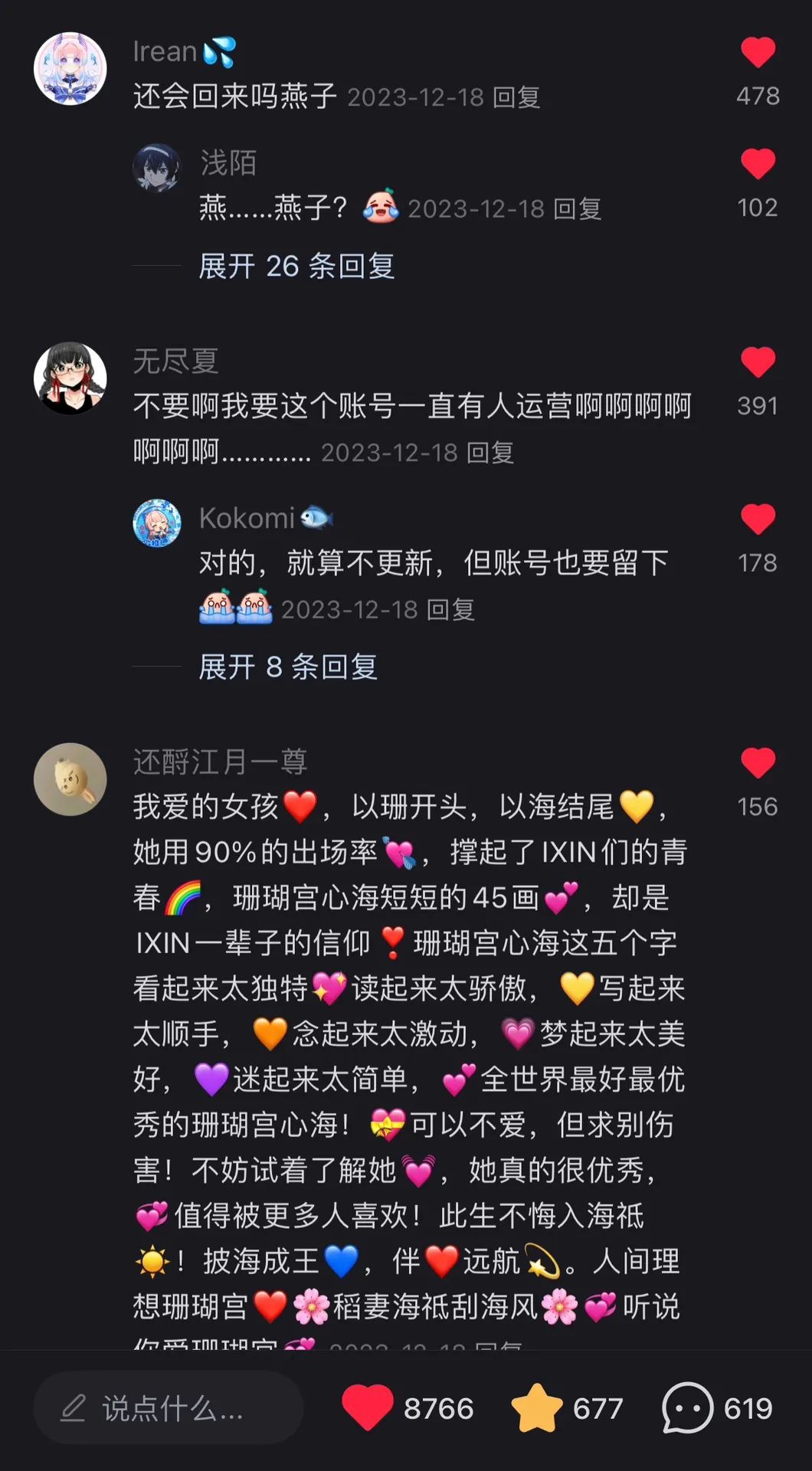
Task: Favorite the post with the star
Action: 537,1408
